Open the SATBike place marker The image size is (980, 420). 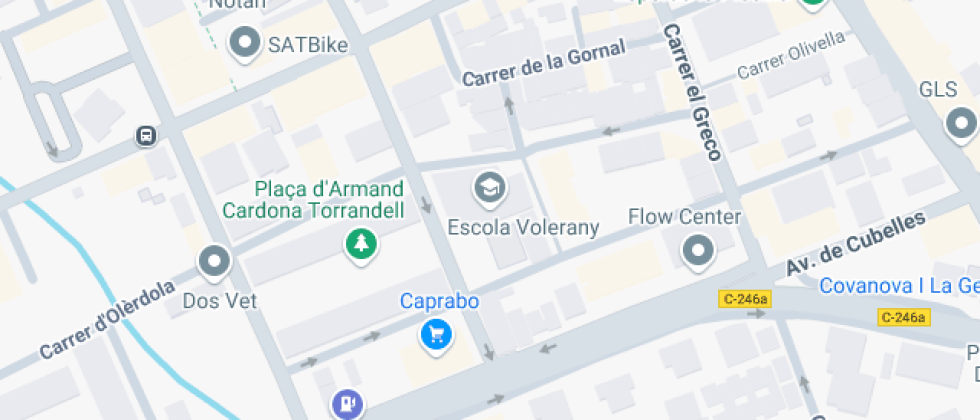(245, 43)
